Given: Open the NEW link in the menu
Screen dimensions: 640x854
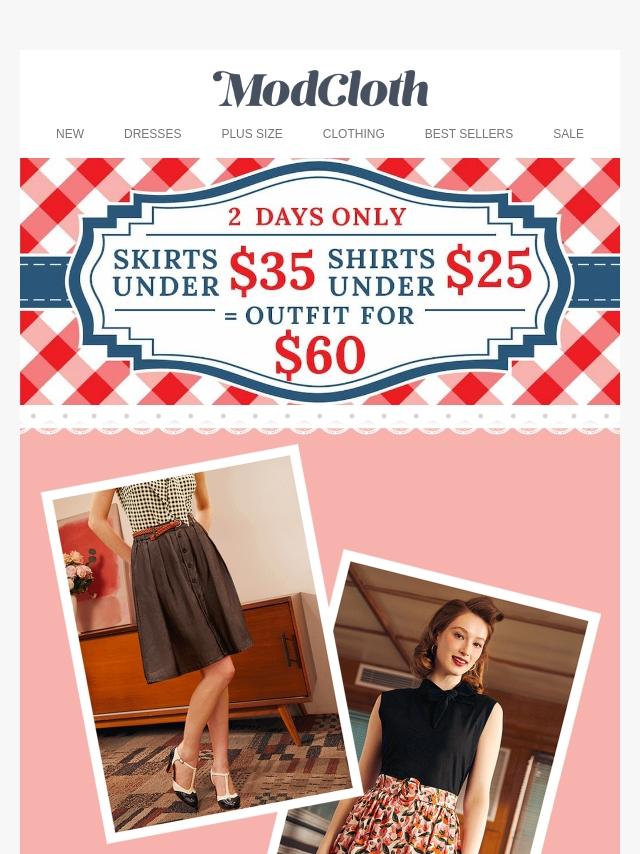Looking at the screenshot, I should point(70,134).
